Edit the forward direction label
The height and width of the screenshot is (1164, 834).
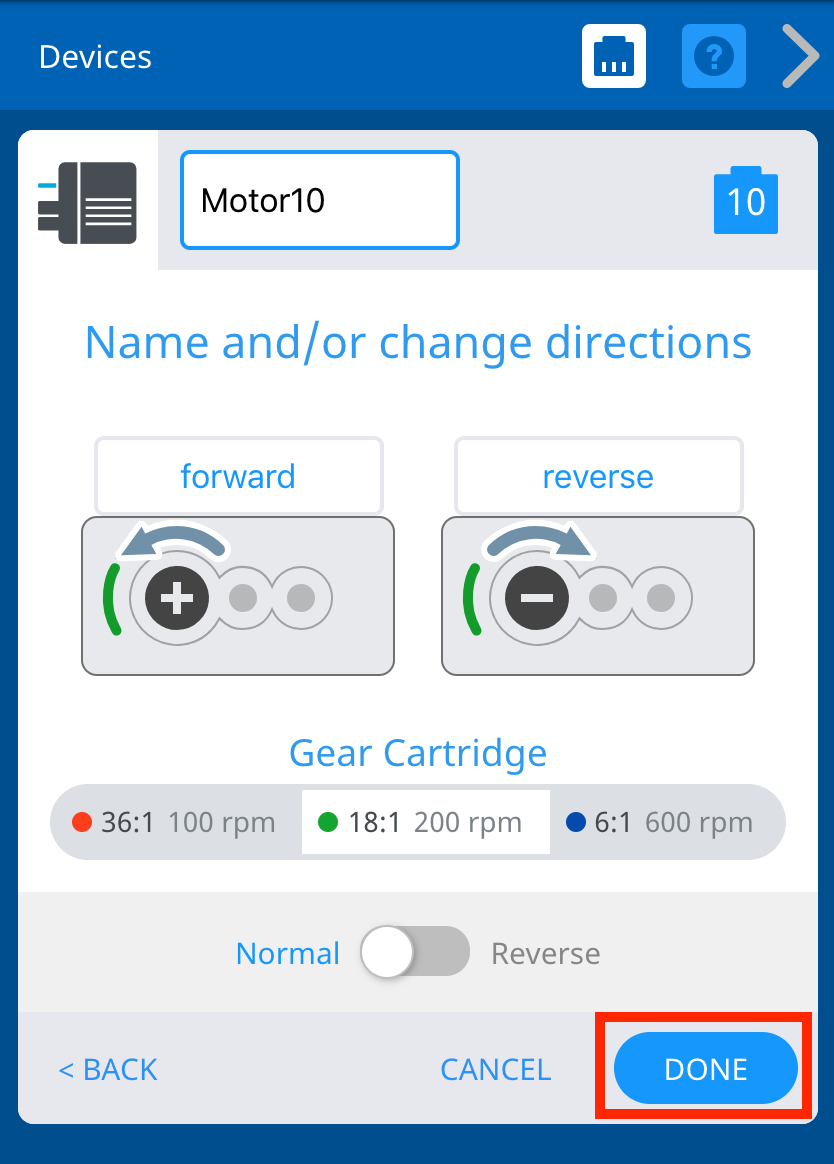[238, 476]
